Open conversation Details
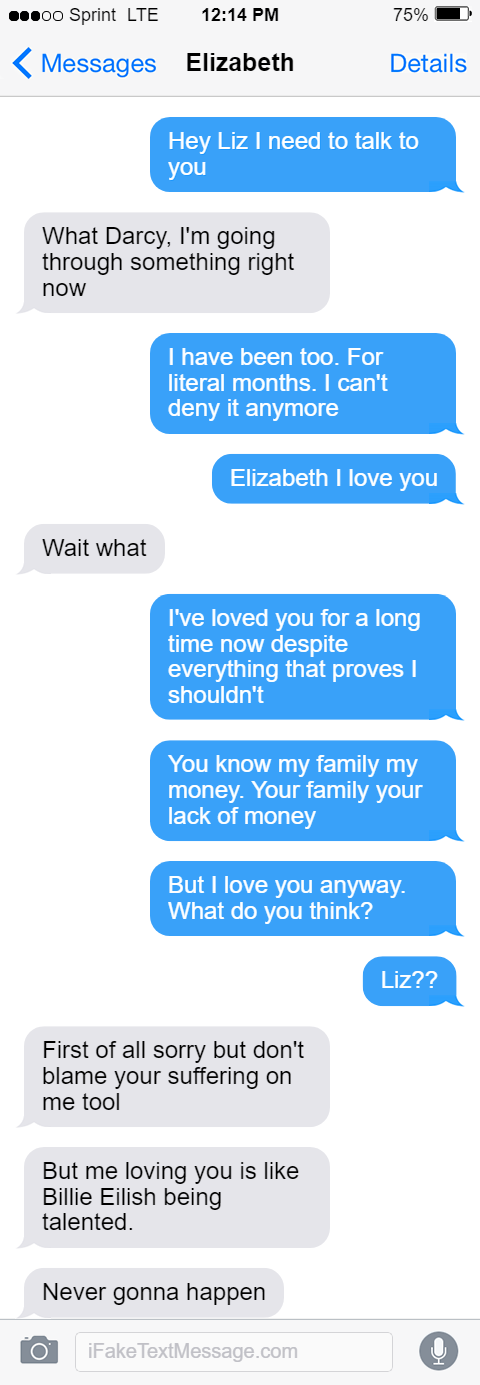Viewport: 480px width, 1385px height. tap(428, 64)
